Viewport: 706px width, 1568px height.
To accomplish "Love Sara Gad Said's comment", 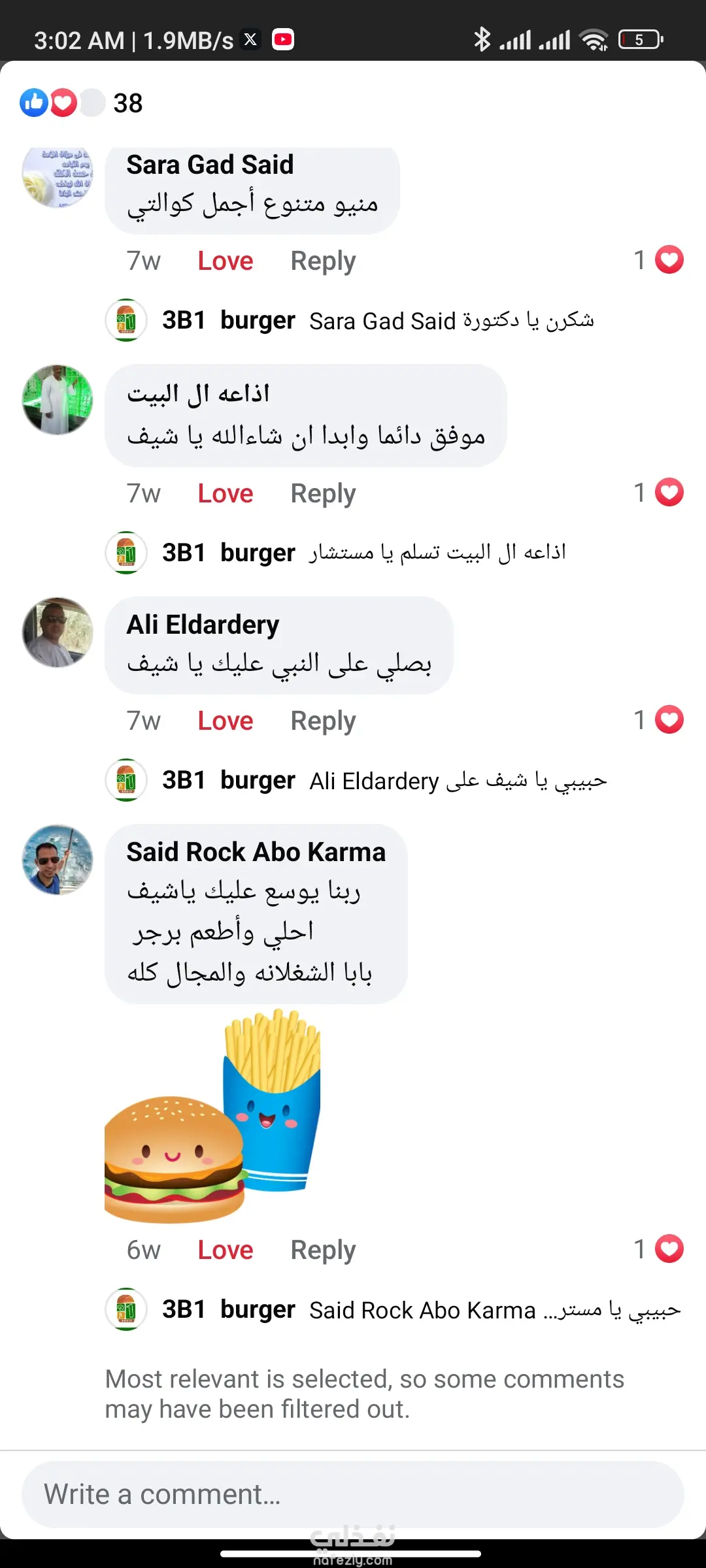I will (x=225, y=261).
